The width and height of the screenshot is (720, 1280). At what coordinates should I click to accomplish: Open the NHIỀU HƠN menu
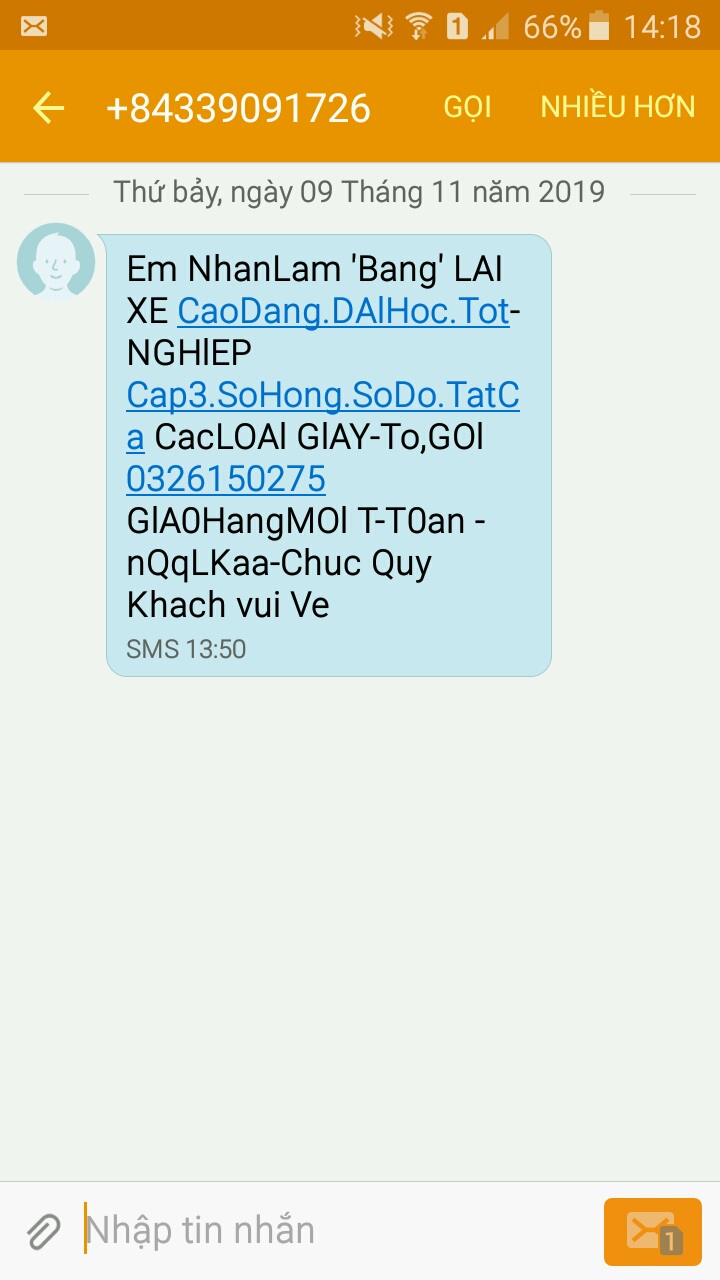pos(617,108)
